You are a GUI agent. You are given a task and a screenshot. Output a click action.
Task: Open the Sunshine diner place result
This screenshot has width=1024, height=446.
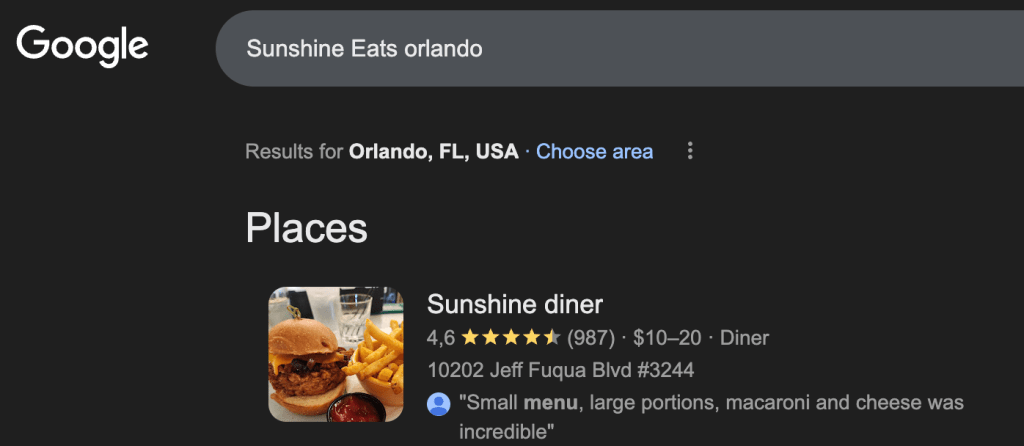click(515, 304)
